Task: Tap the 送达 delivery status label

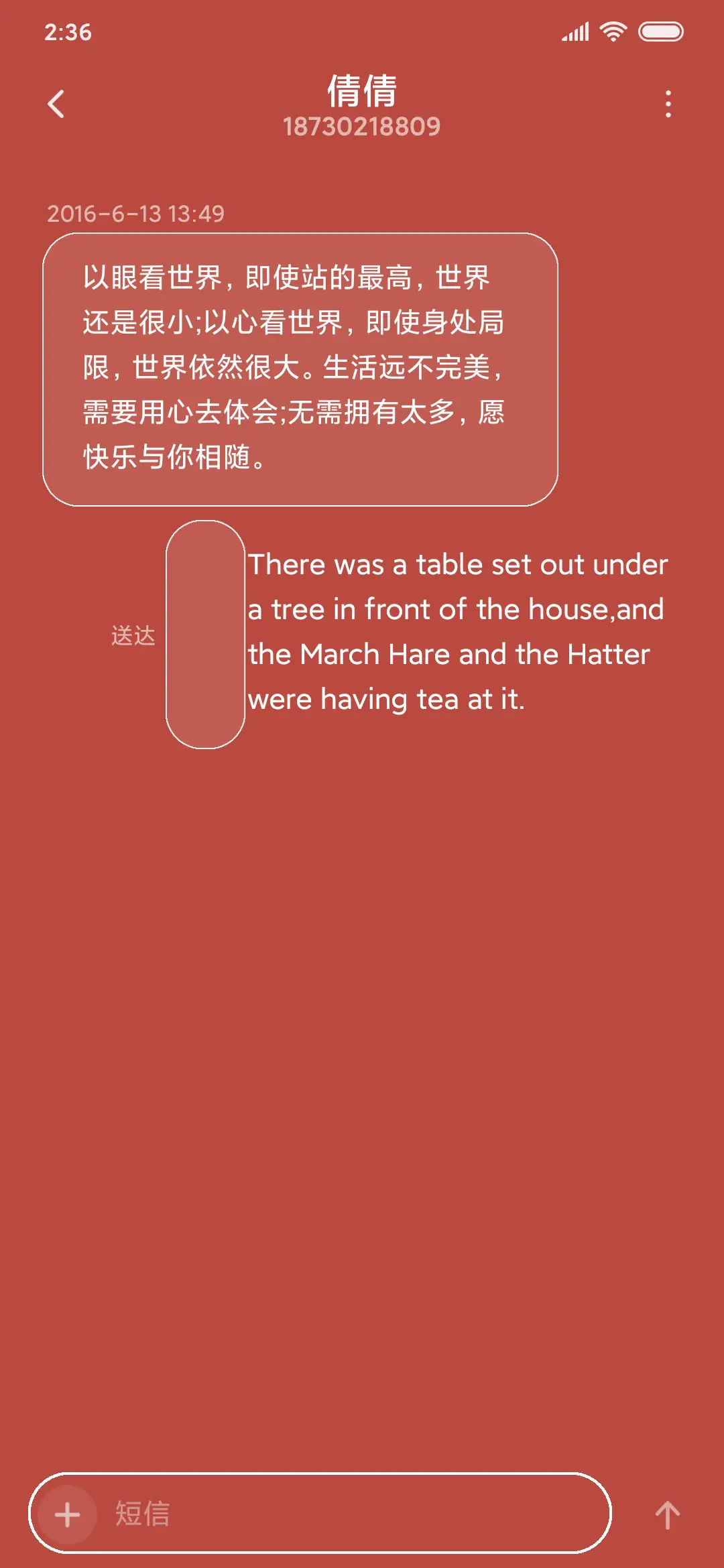Action: [133, 637]
